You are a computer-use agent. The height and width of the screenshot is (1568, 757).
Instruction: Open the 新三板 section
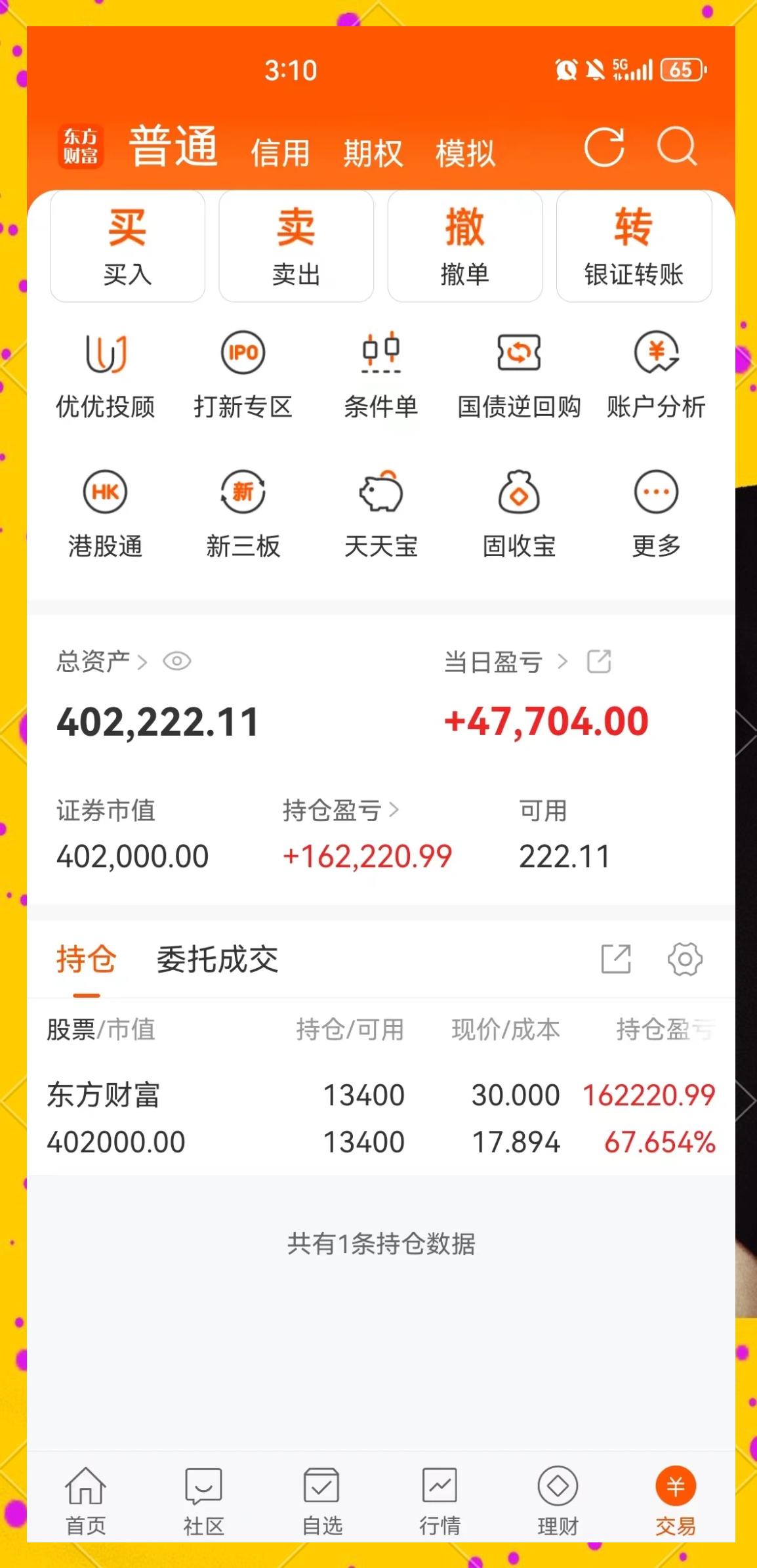(x=244, y=512)
